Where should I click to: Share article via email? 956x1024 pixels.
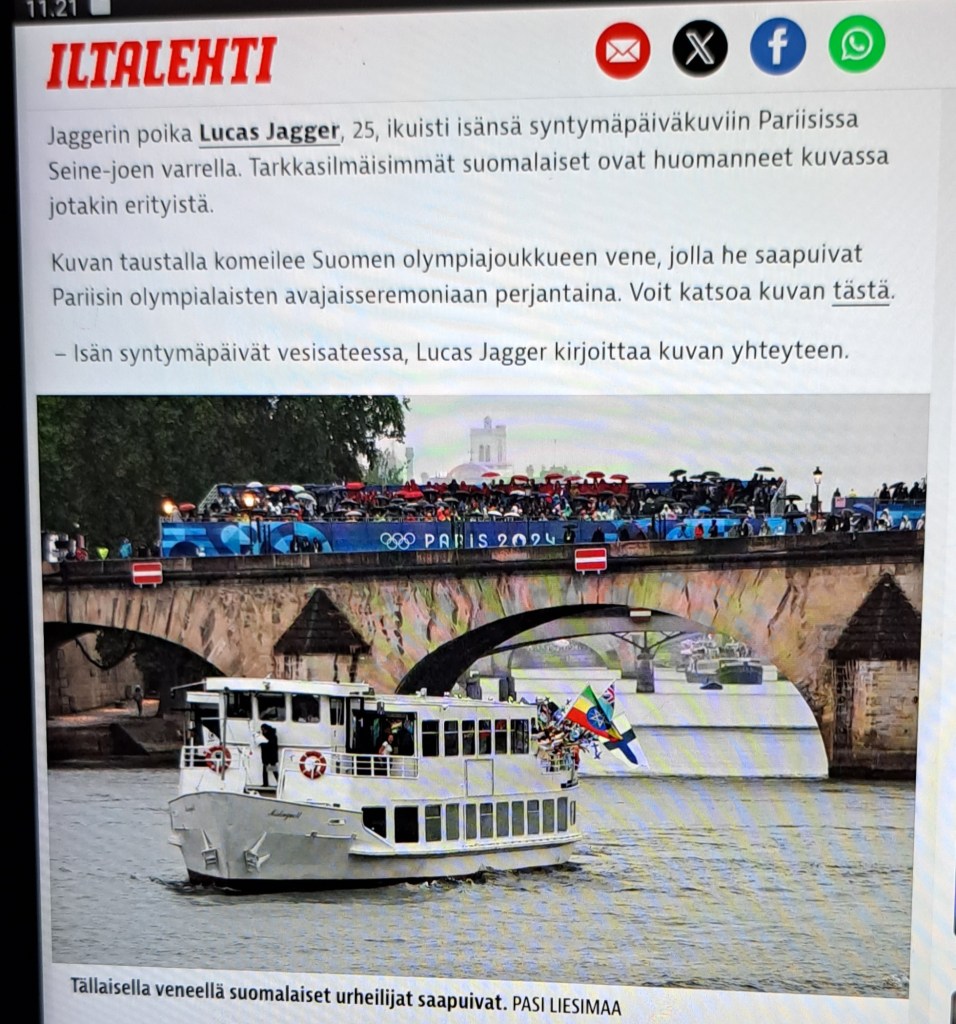[x=622, y=50]
